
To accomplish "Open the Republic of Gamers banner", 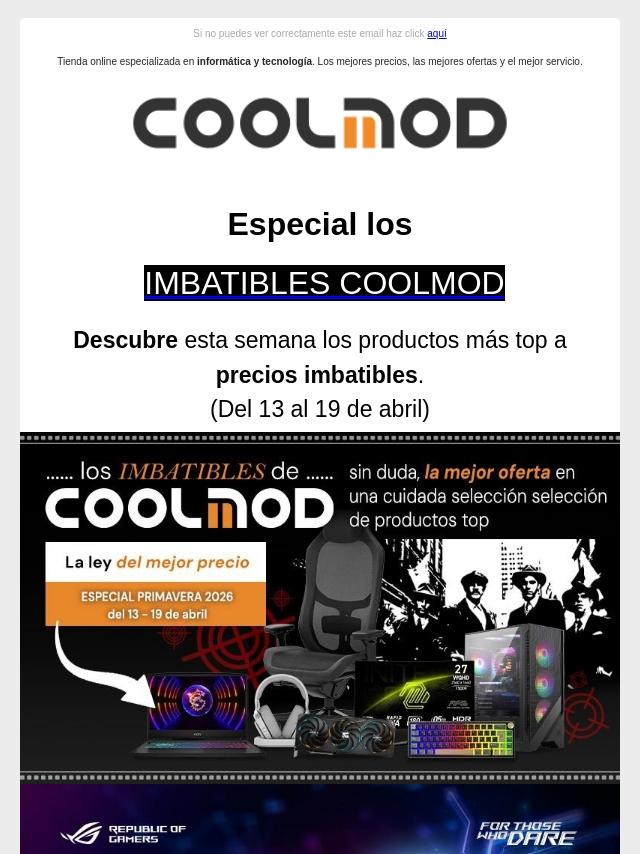I will click(320, 822).
